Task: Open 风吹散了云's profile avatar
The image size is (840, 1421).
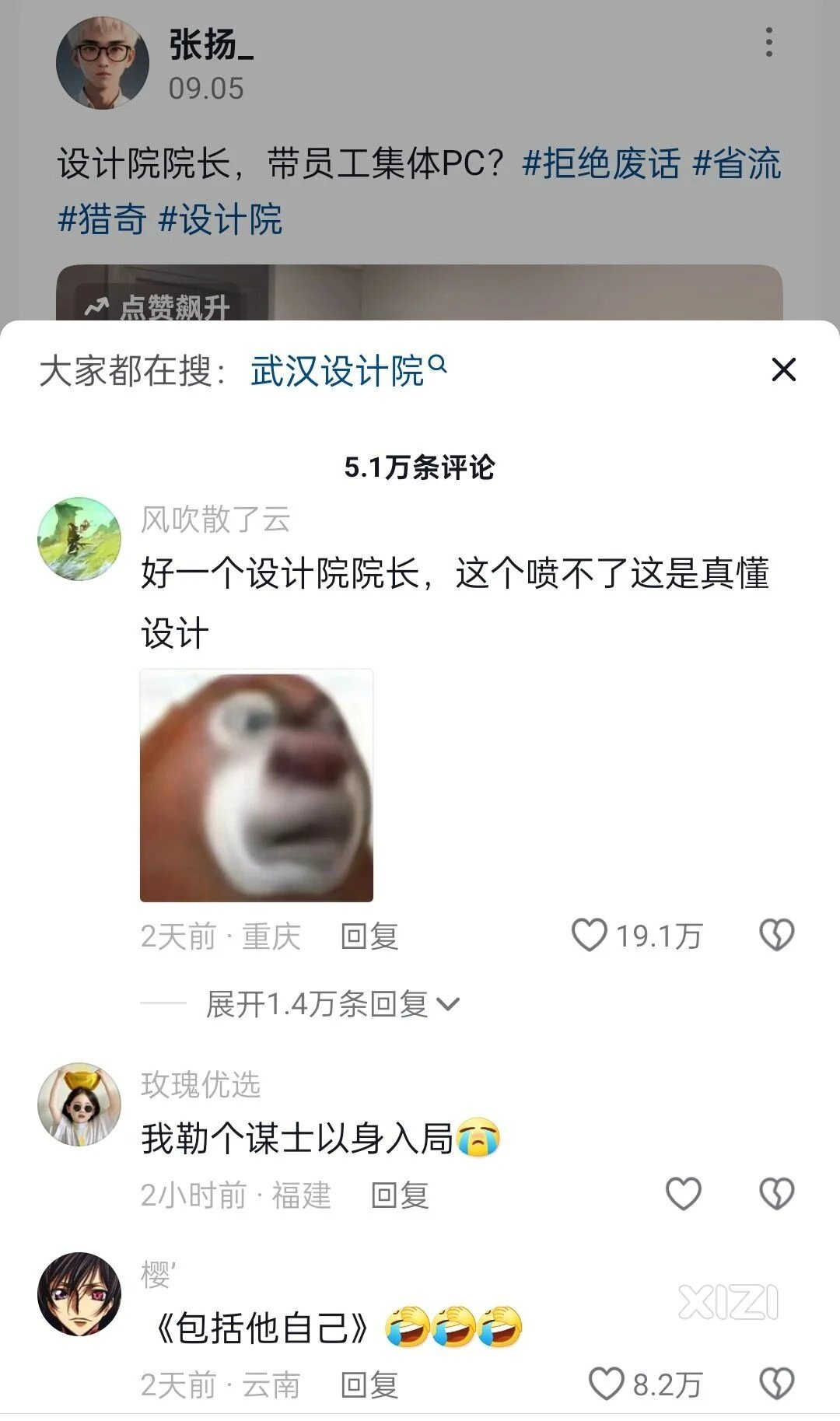Action: click(79, 539)
